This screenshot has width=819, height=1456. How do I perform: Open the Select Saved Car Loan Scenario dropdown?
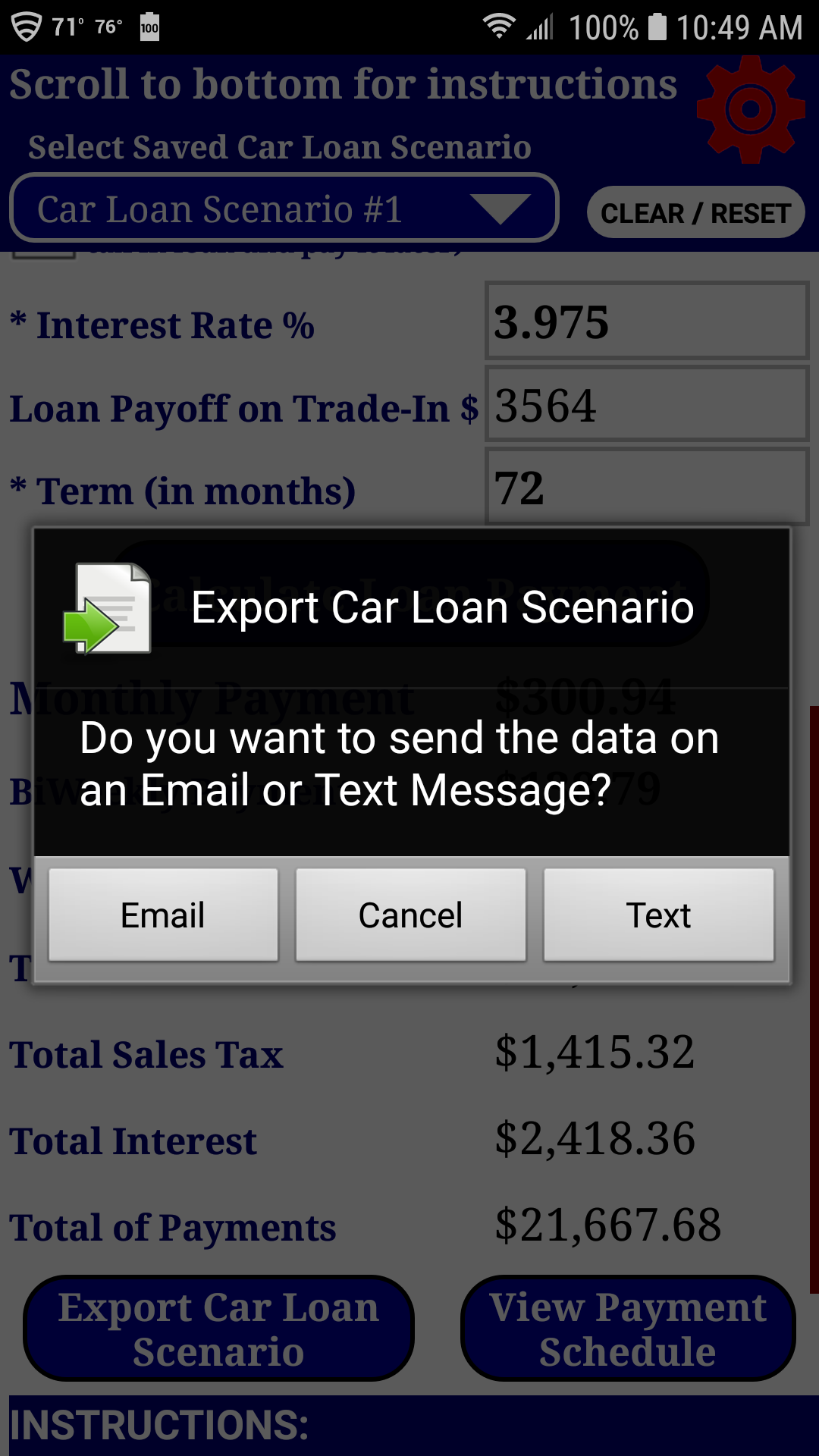coord(284,209)
